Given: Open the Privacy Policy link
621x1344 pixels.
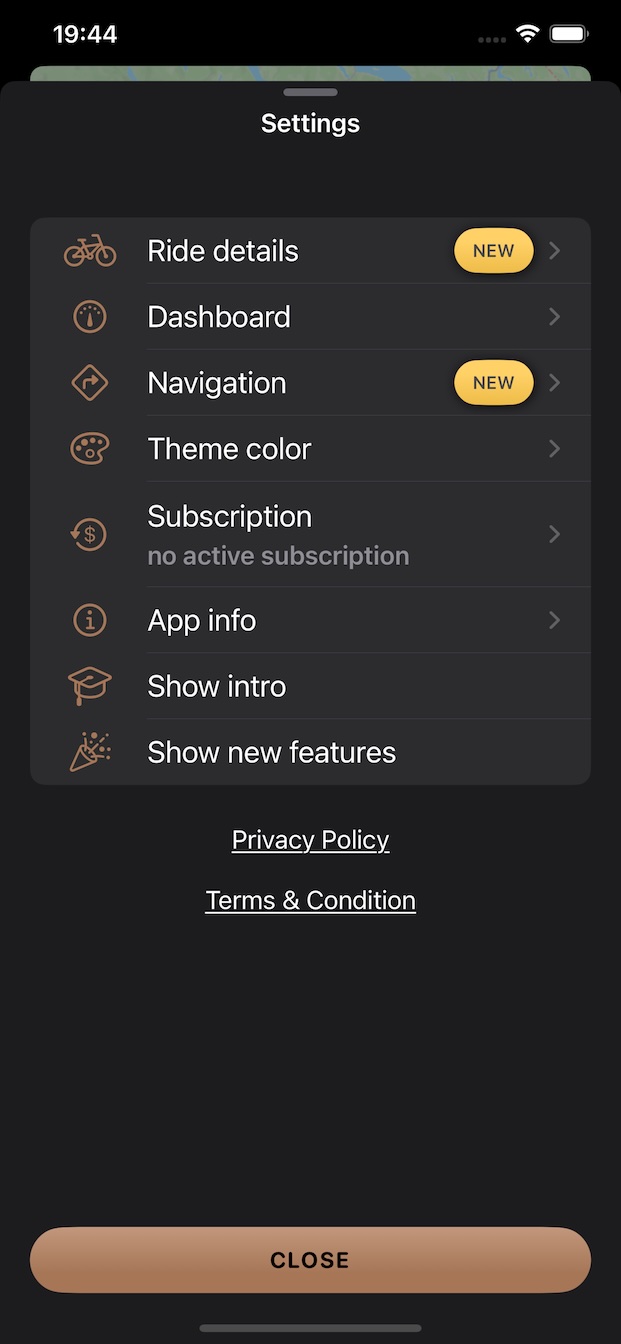Looking at the screenshot, I should coord(310,840).
